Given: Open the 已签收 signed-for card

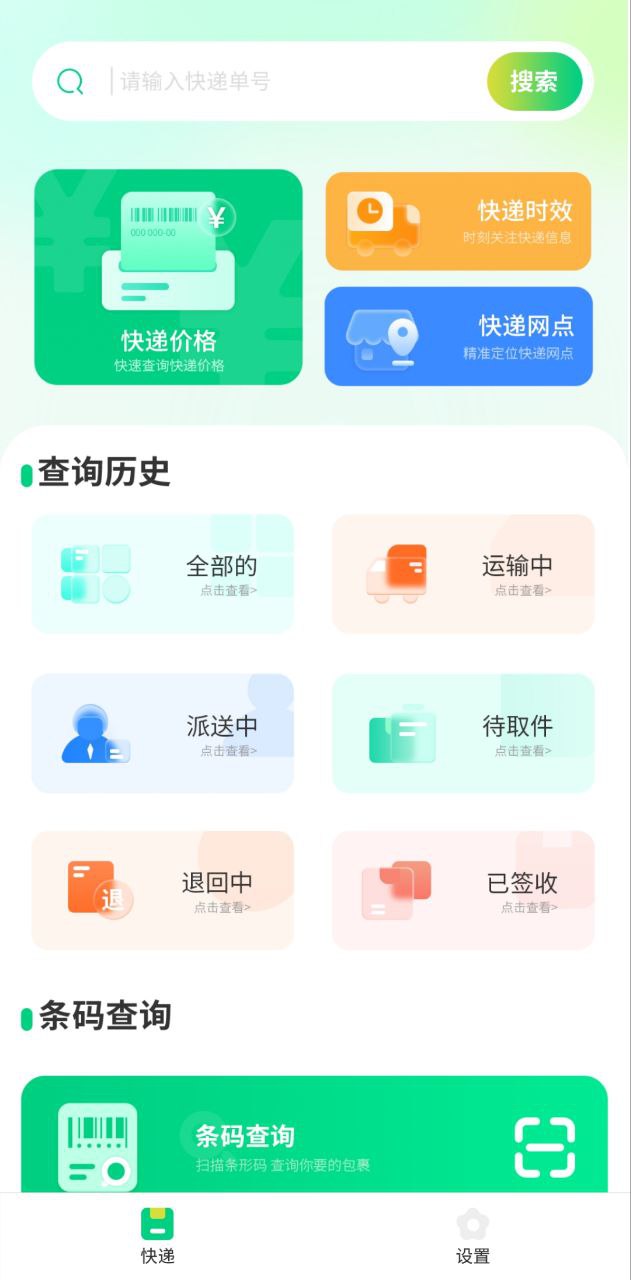Looking at the screenshot, I should pos(463,890).
